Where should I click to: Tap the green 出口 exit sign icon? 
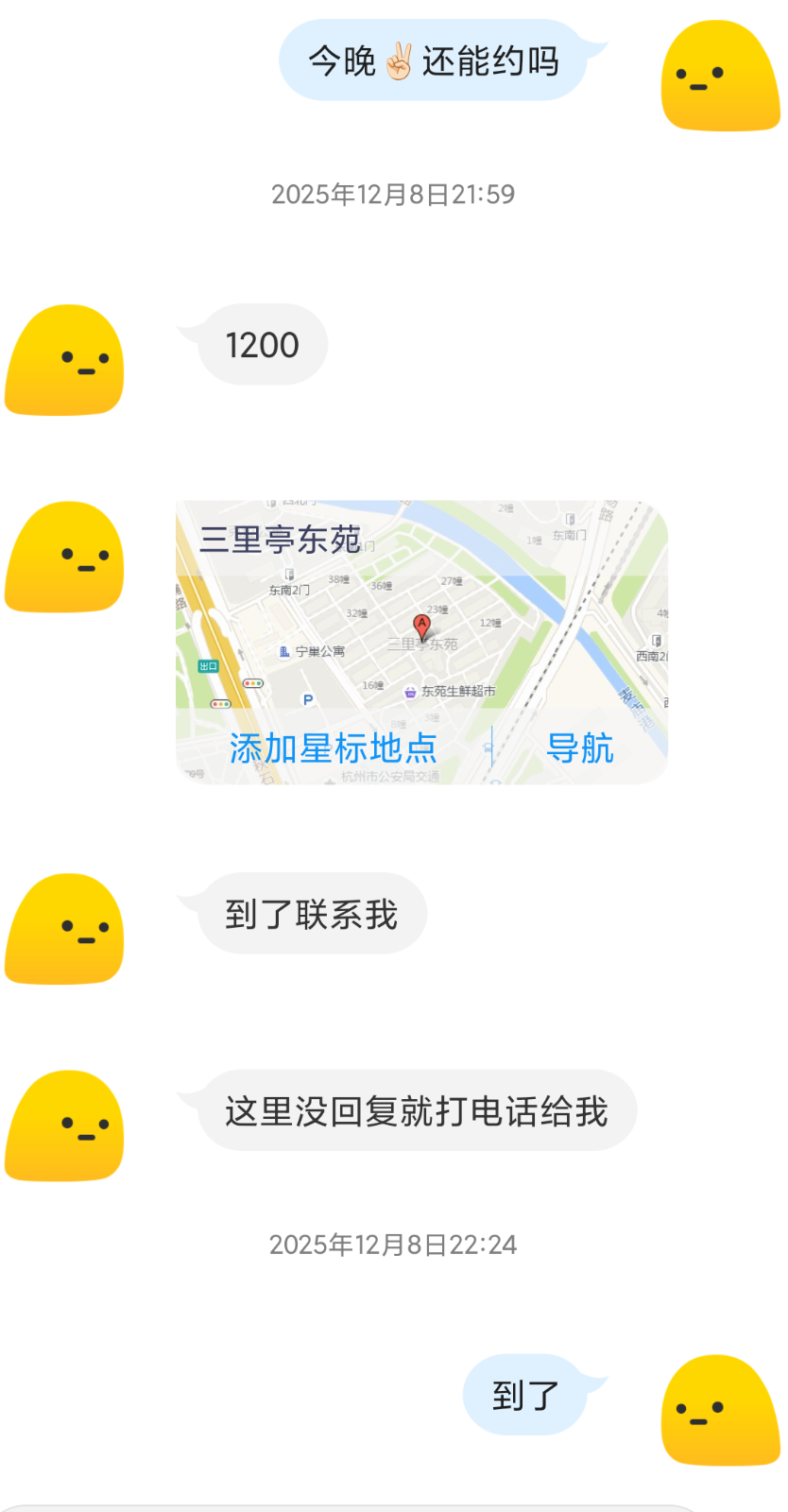209,665
